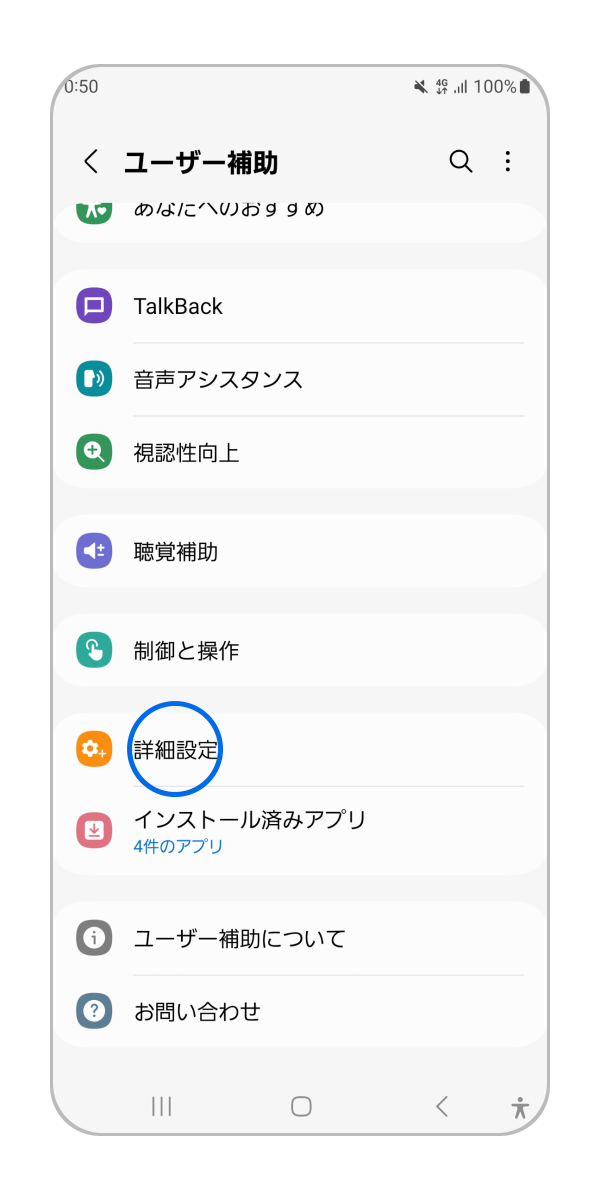Open recent apps in navigation bar
The height and width of the screenshot is (1200, 600).
pyautogui.click(x=161, y=1106)
